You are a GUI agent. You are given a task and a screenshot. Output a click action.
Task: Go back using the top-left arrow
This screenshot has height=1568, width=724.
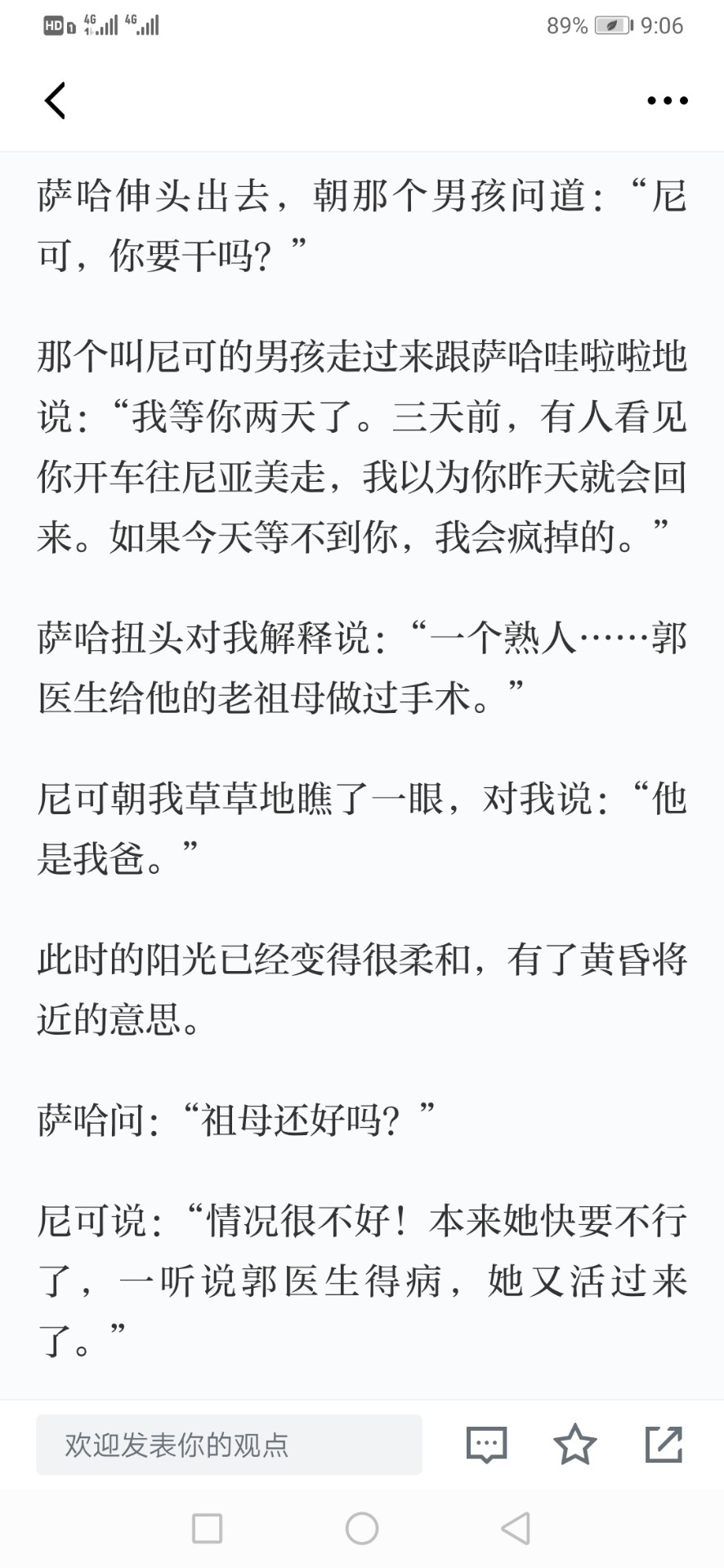[55, 101]
